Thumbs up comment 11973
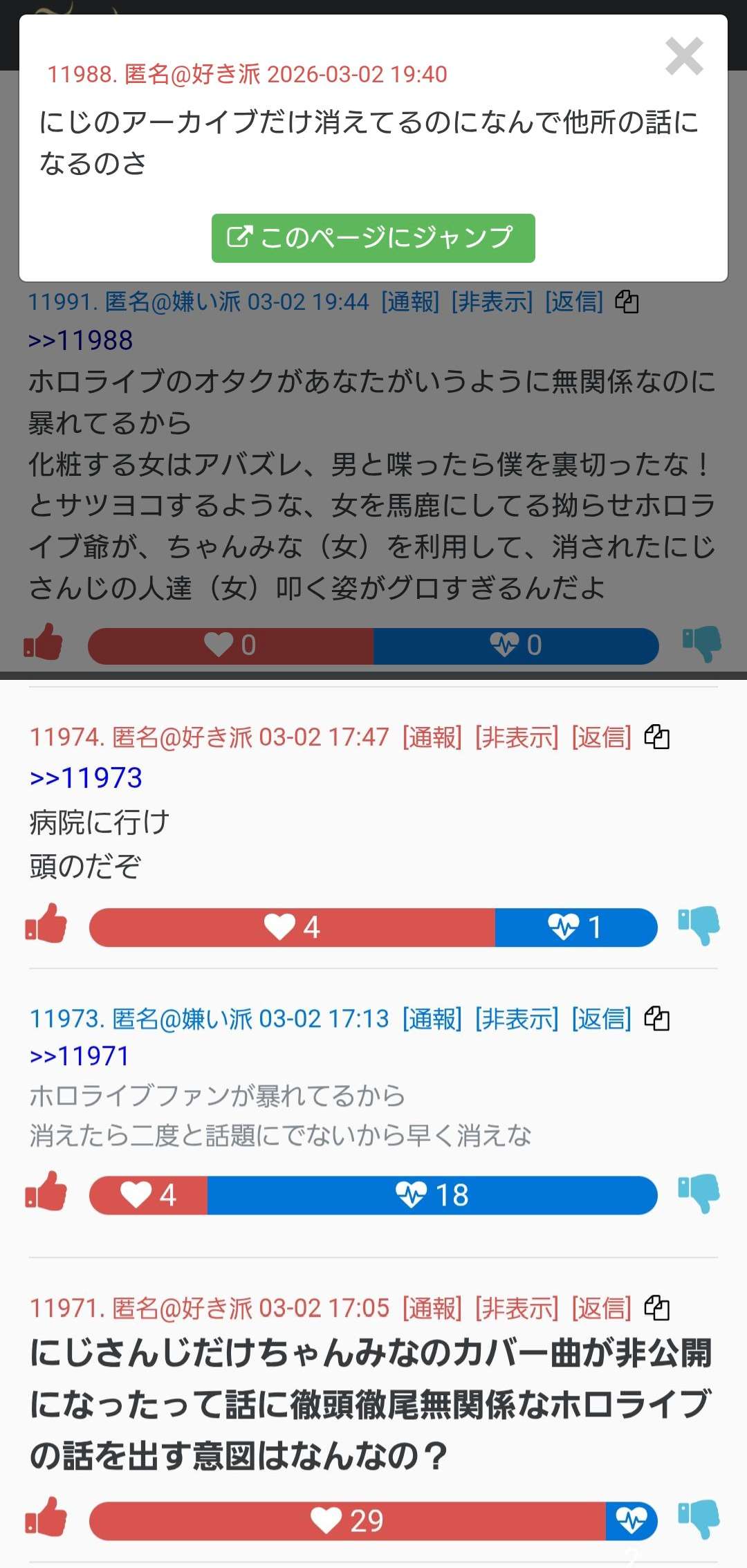 46,1192
